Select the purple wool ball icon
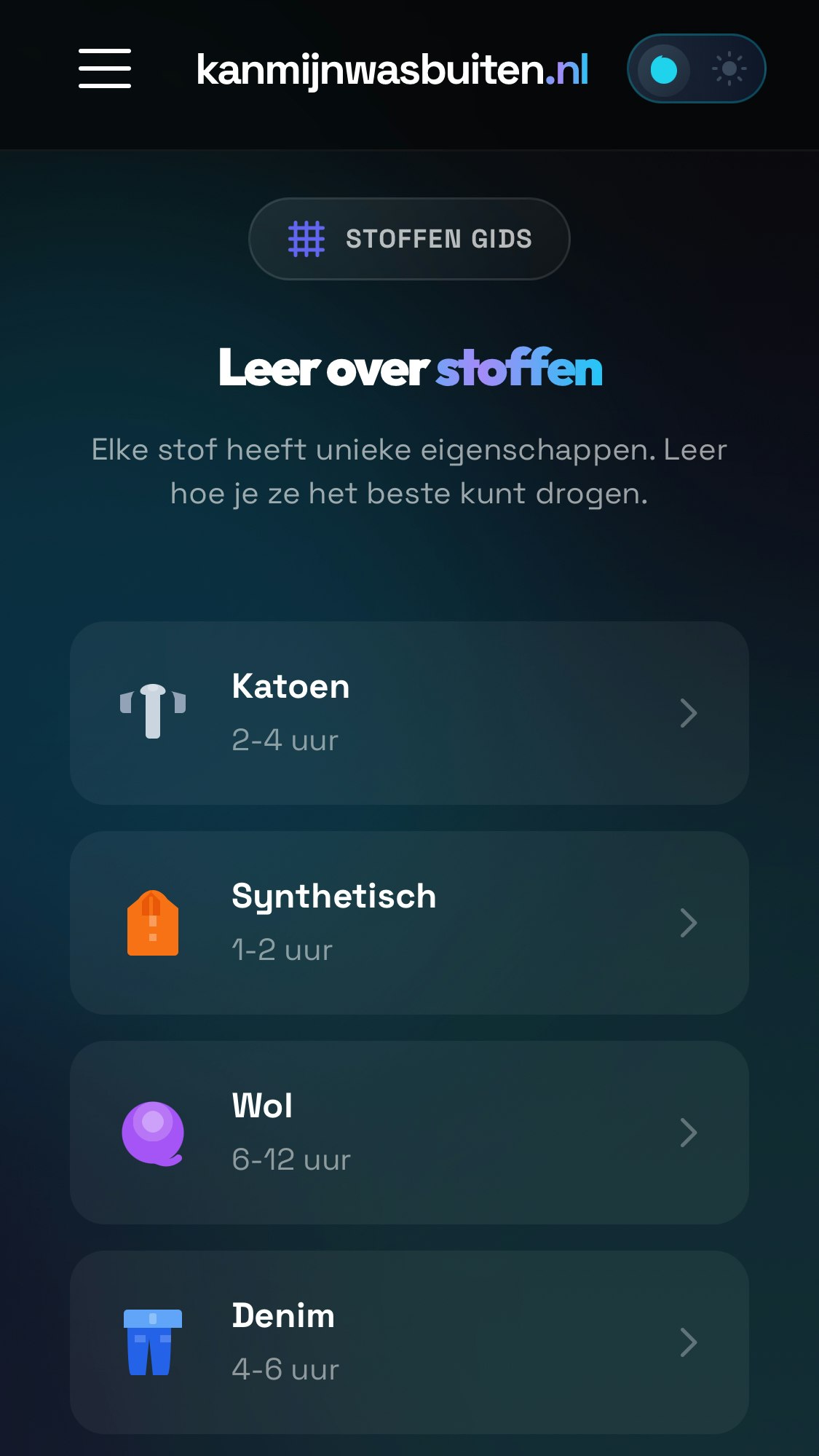 [154, 1134]
